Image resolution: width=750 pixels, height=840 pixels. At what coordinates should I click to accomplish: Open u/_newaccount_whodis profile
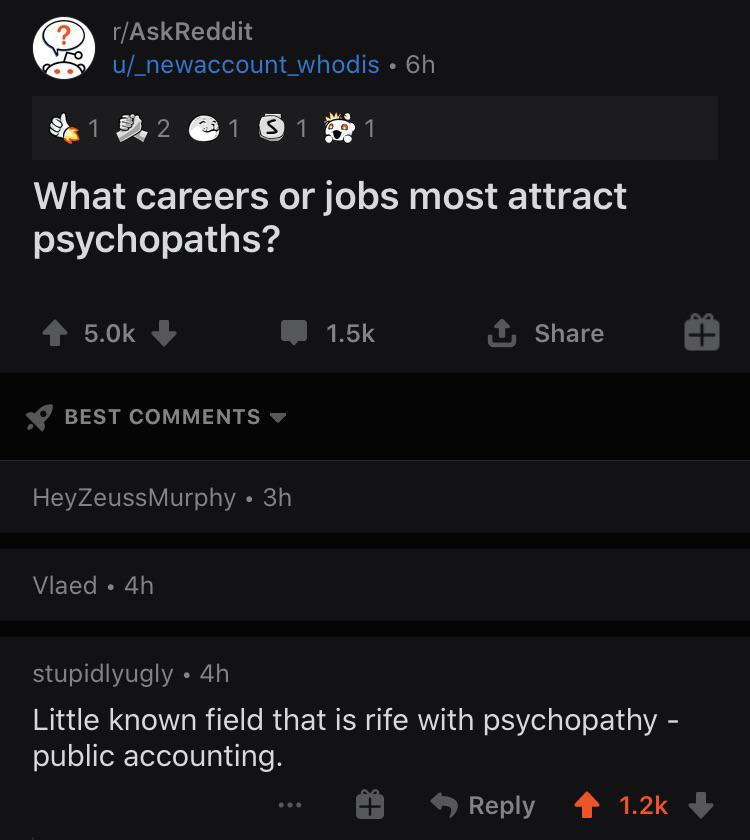click(x=246, y=65)
